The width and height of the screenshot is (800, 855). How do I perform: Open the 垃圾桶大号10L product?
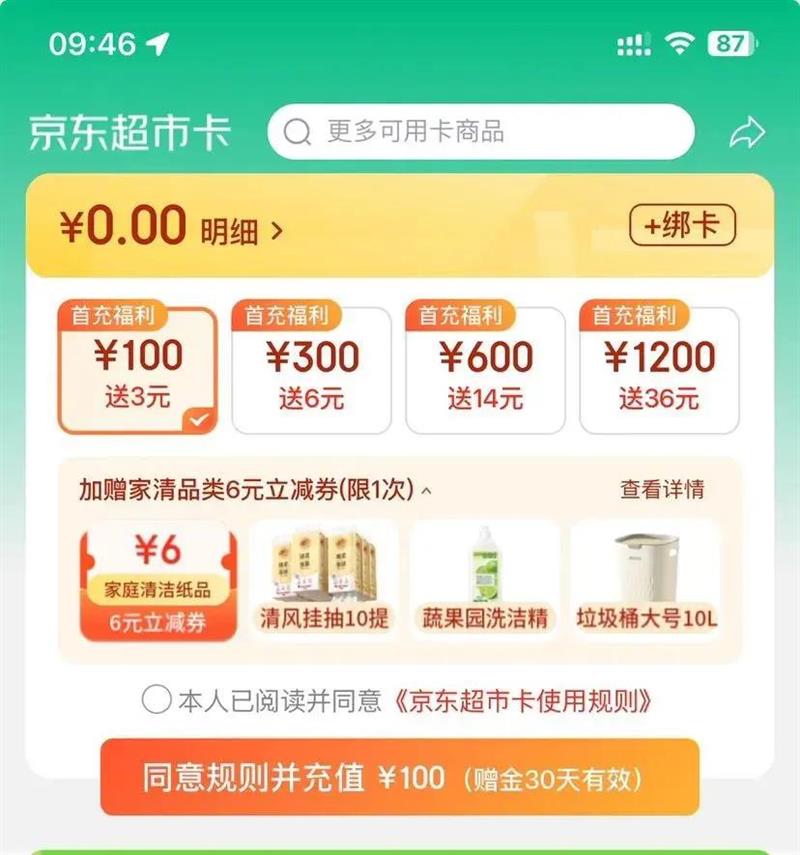646,578
